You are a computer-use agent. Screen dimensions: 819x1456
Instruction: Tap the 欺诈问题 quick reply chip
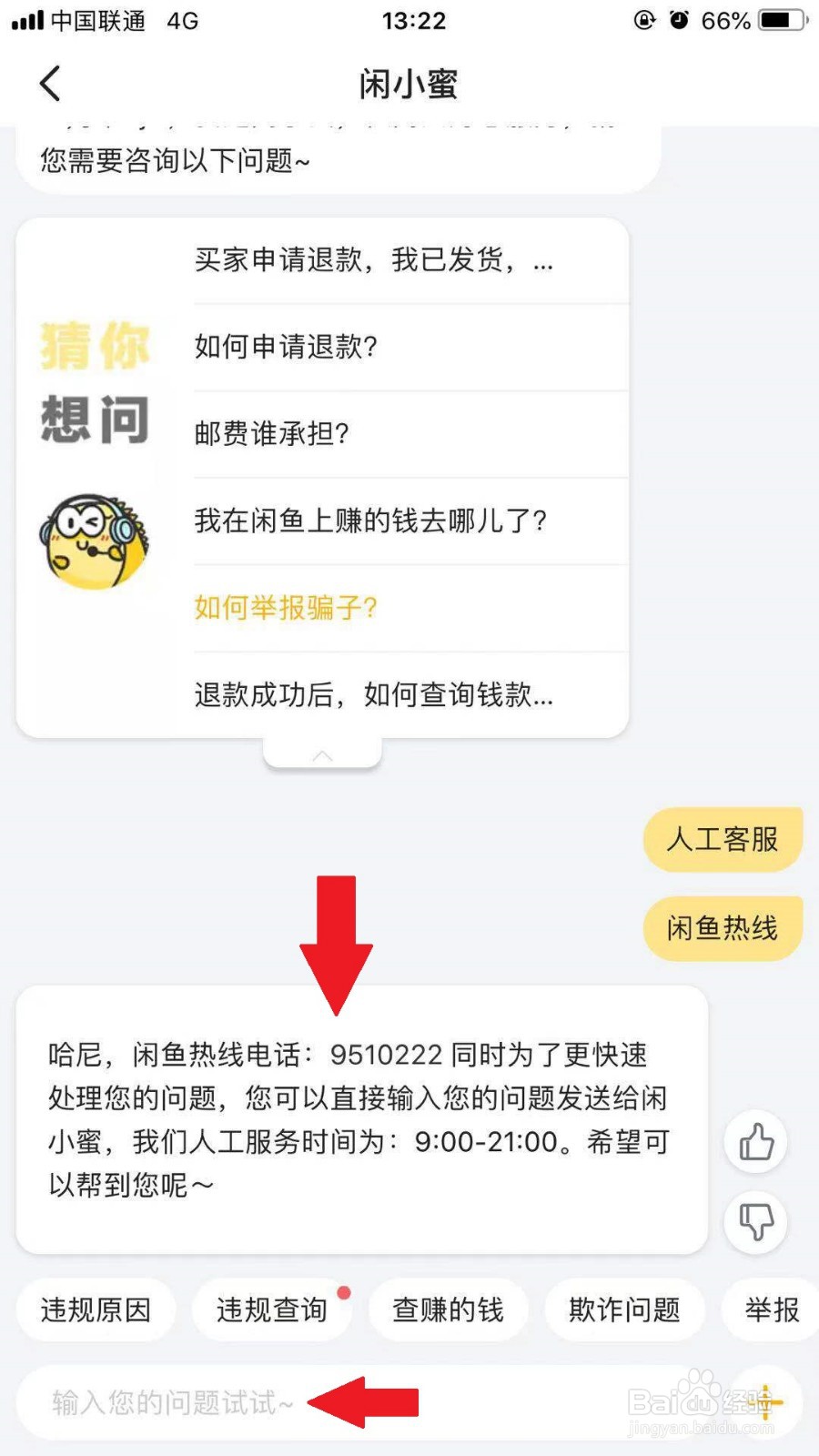624,1309
